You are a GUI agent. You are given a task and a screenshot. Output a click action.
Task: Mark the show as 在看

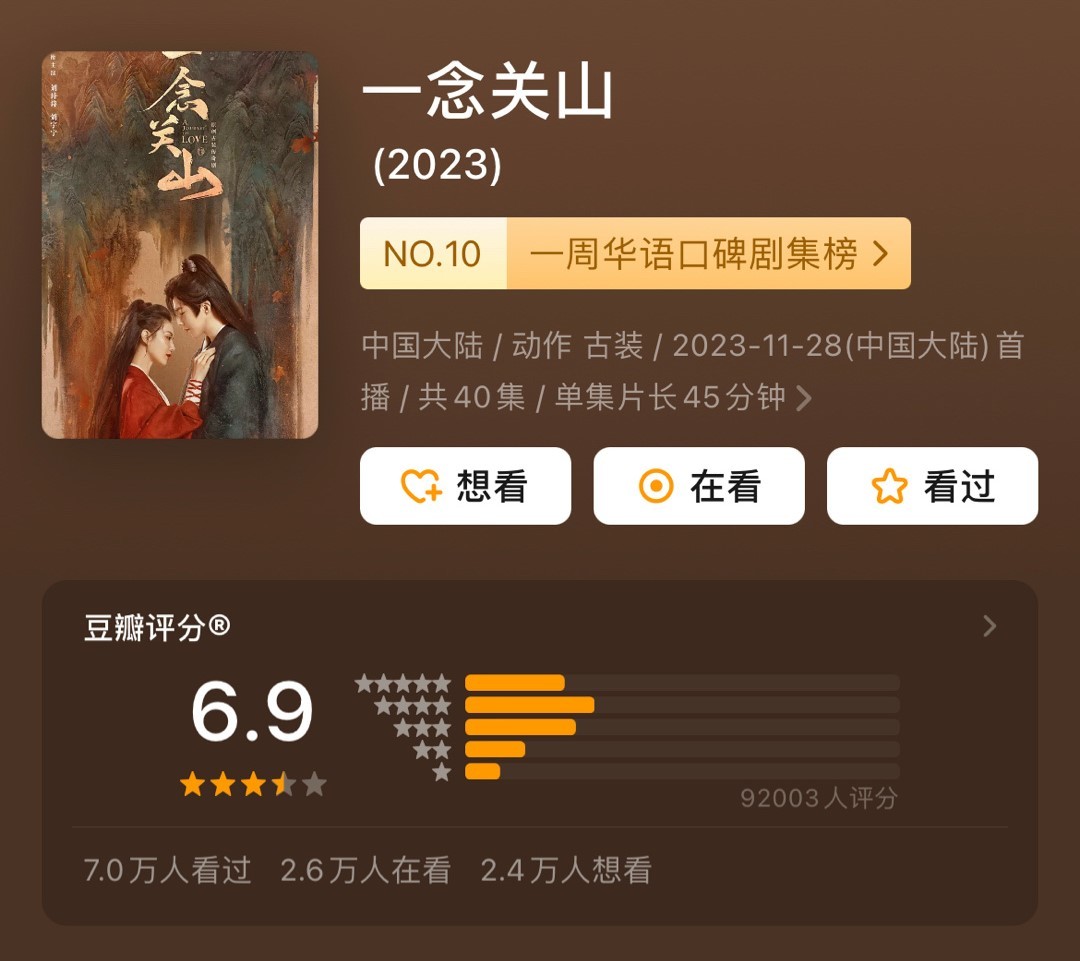pyautogui.click(x=699, y=486)
